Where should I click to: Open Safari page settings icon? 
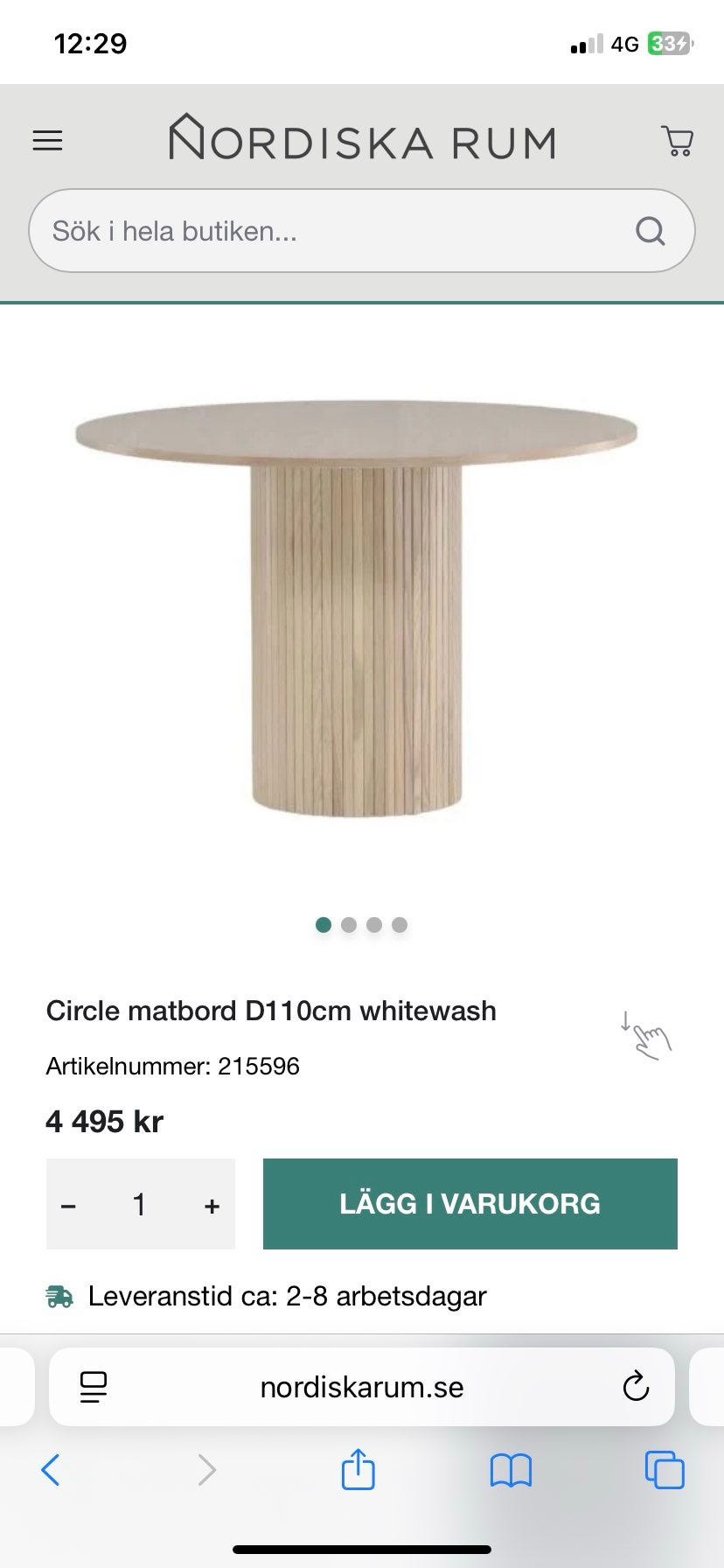point(94,1387)
